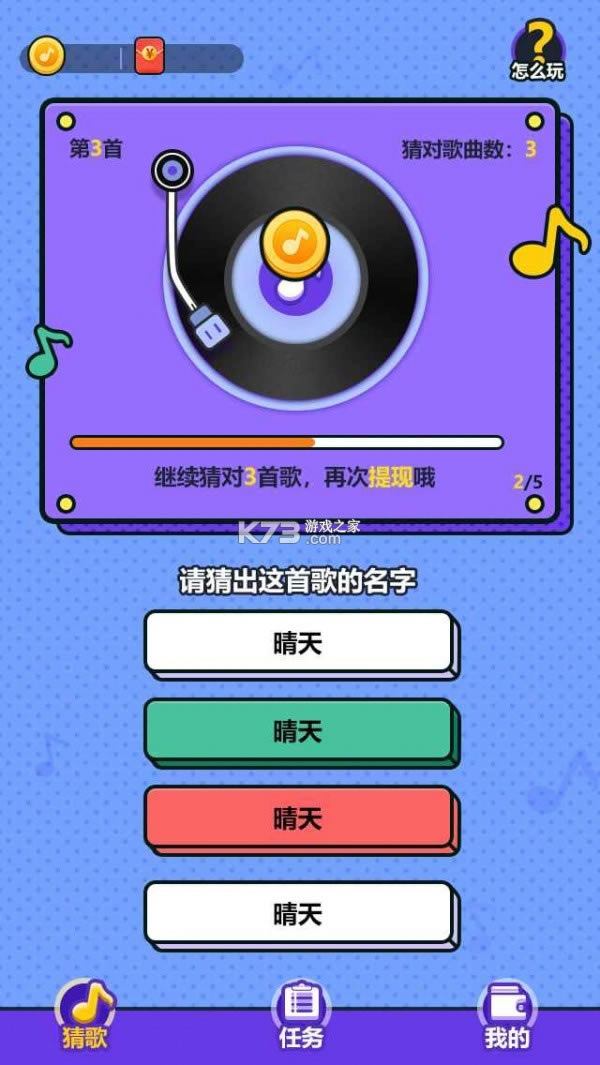Viewport: 600px width, 1065px height.
Task: Open the 我的 tab
Action: pos(507,1015)
